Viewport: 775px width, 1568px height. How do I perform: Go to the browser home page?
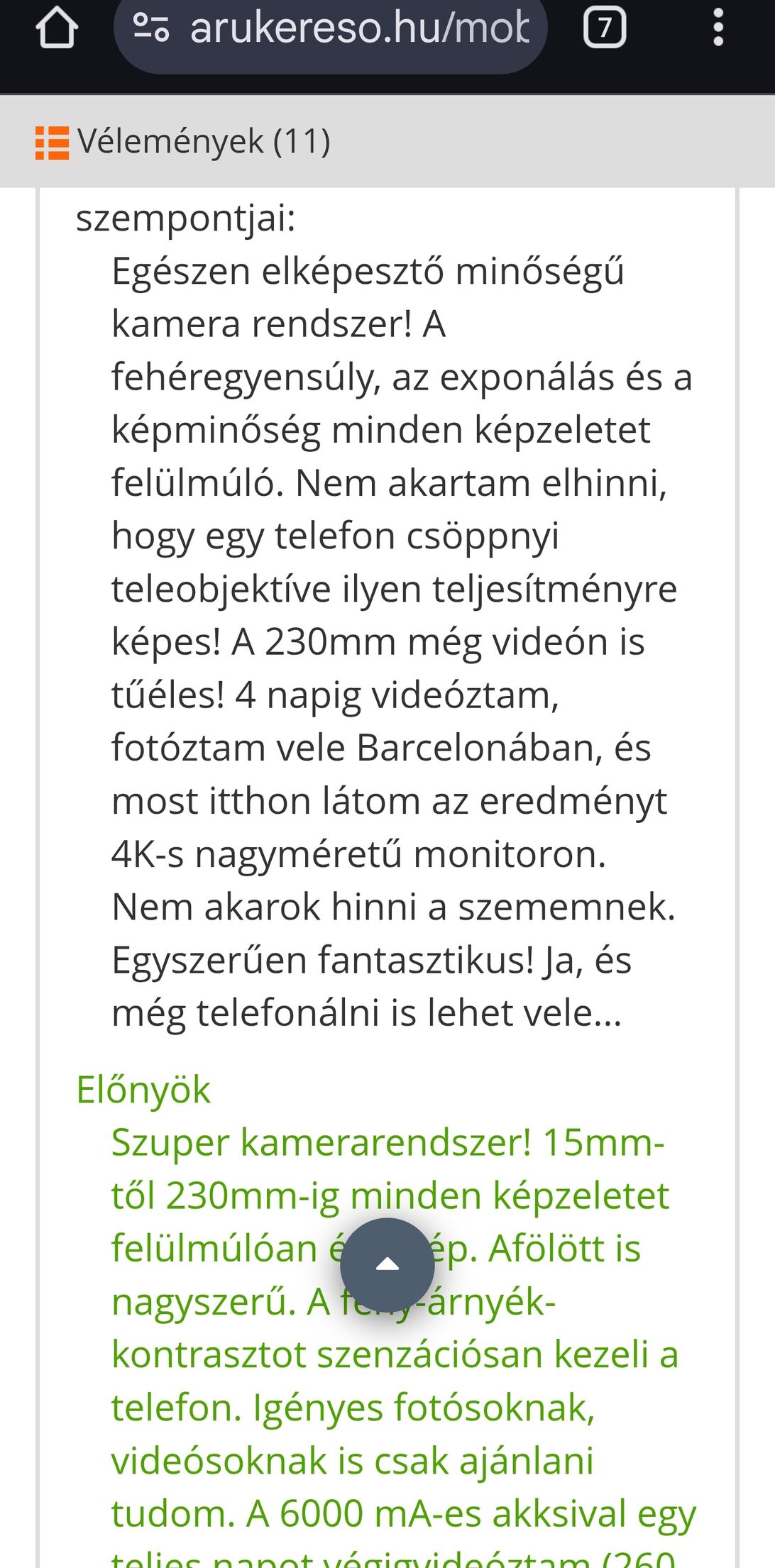coord(56,28)
